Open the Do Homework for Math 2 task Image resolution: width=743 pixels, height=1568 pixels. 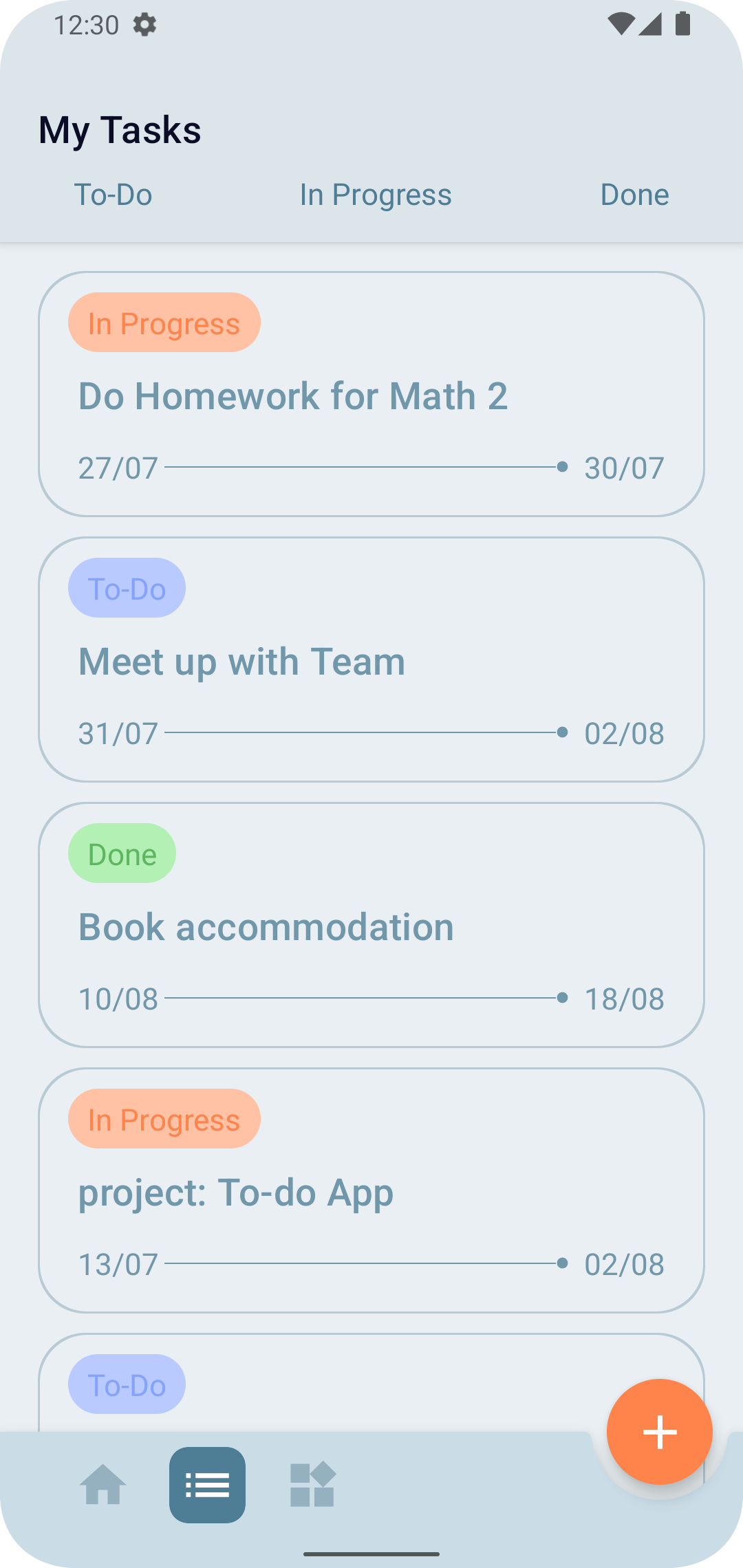(x=371, y=395)
